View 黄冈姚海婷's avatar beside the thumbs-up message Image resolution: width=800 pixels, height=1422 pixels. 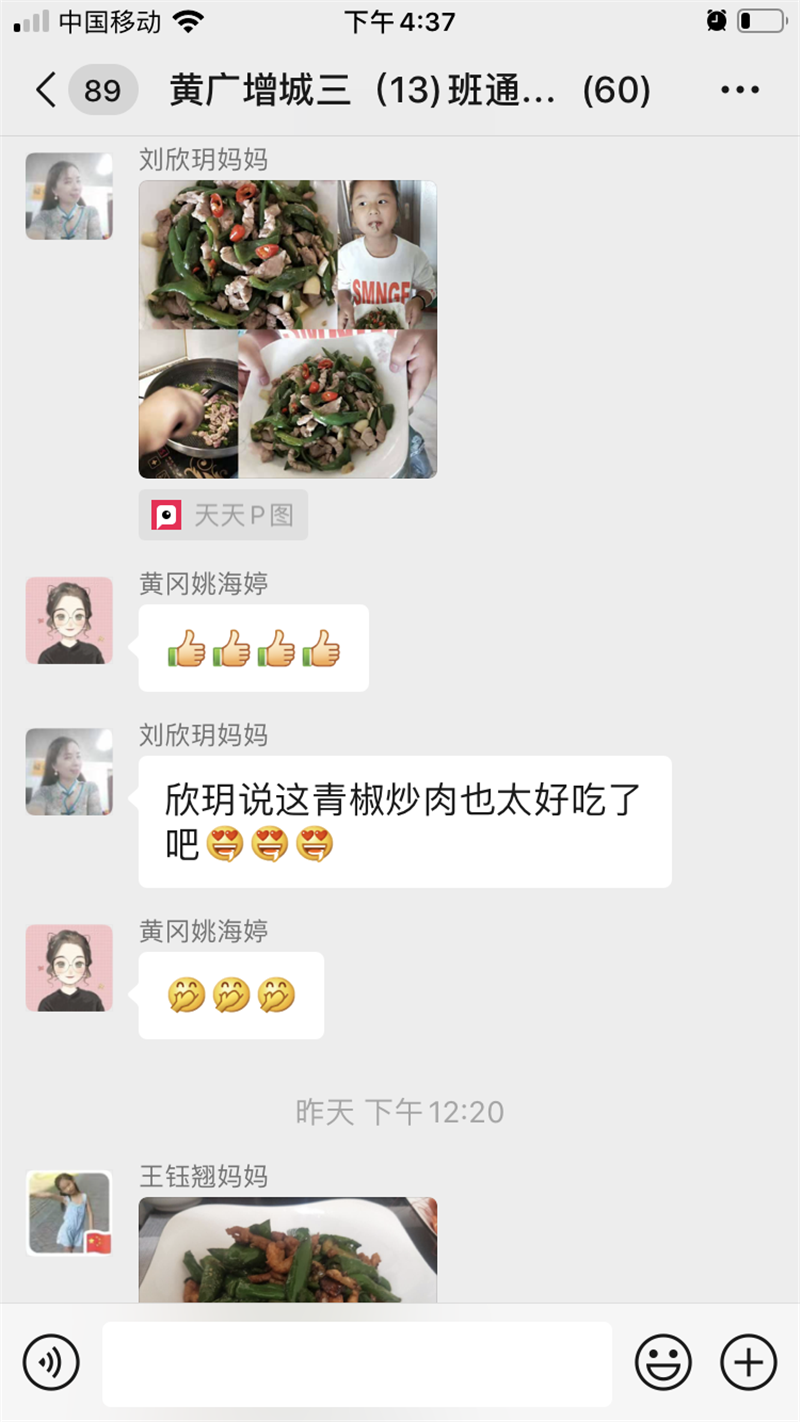click(69, 620)
